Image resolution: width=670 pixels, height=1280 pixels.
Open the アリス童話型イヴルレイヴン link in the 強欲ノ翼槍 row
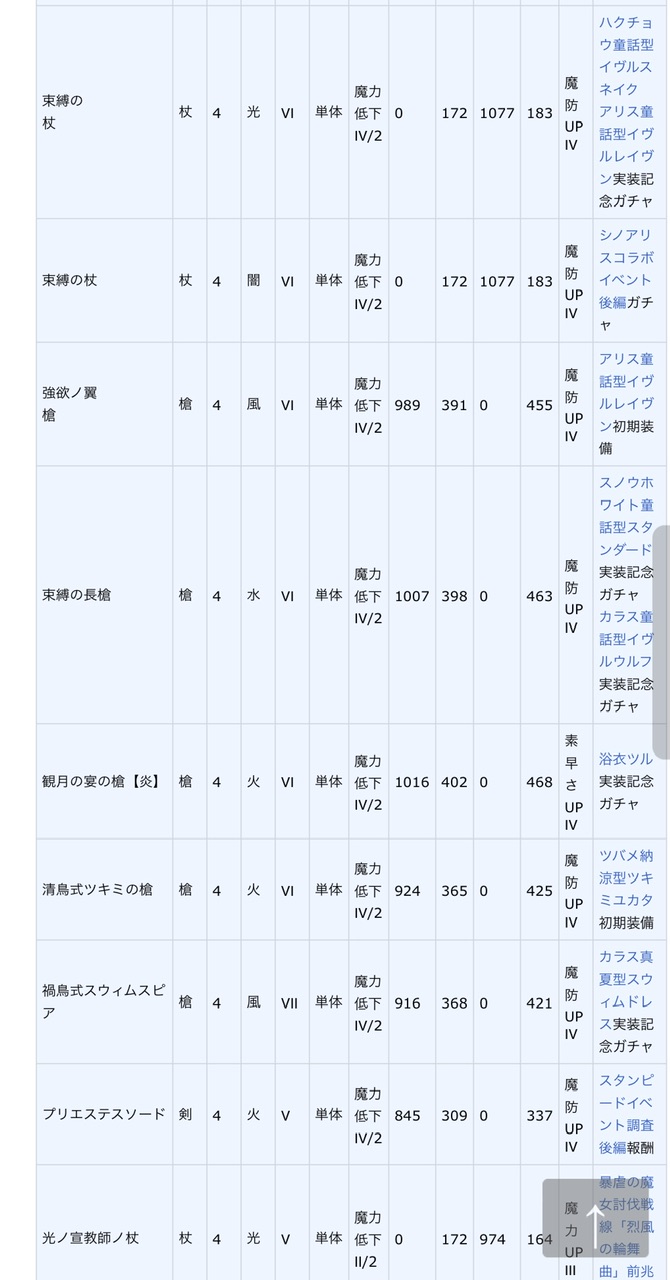[626, 392]
